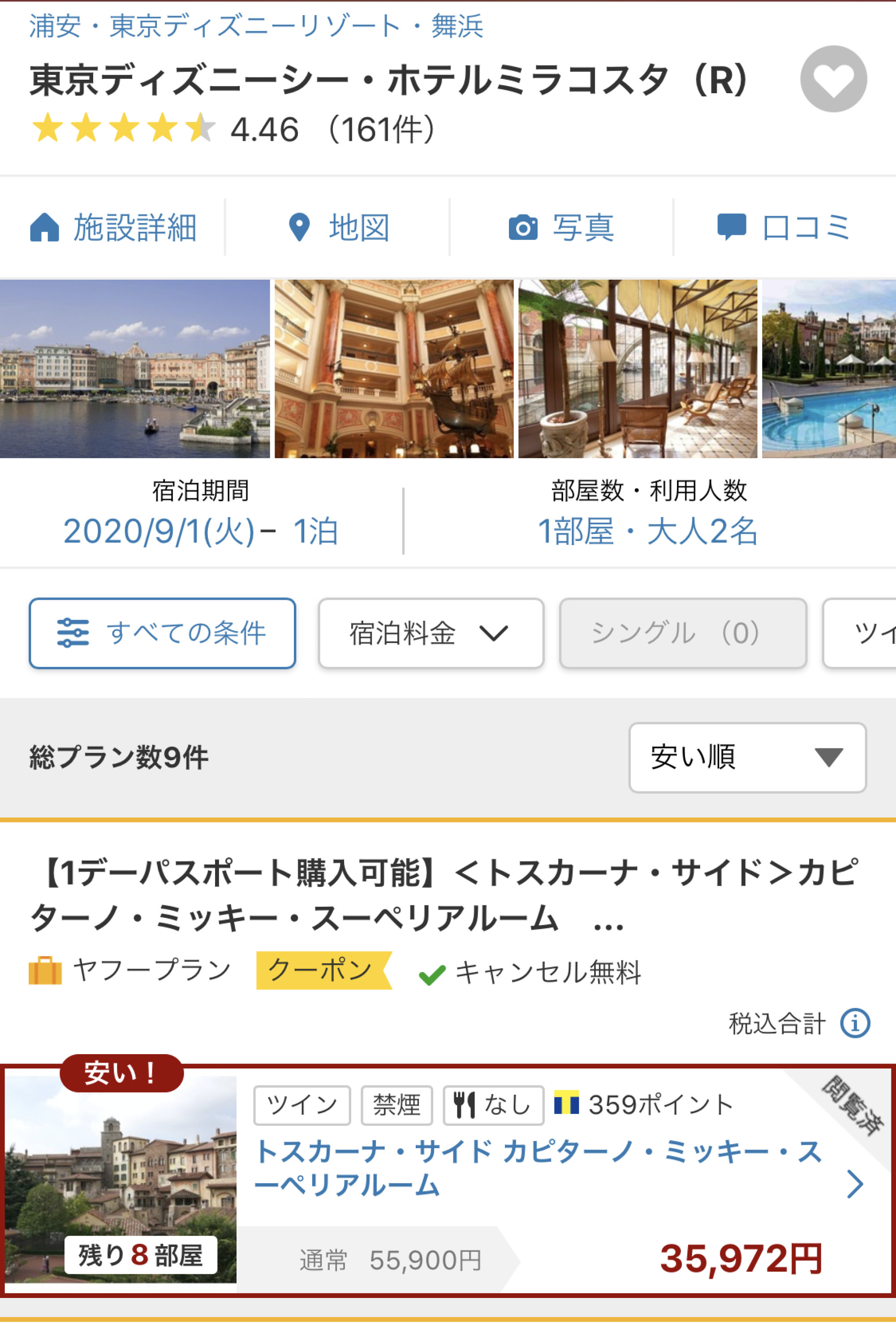View the harbor exterior hotel photo
896x1341 pixels.
tap(134, 369)
